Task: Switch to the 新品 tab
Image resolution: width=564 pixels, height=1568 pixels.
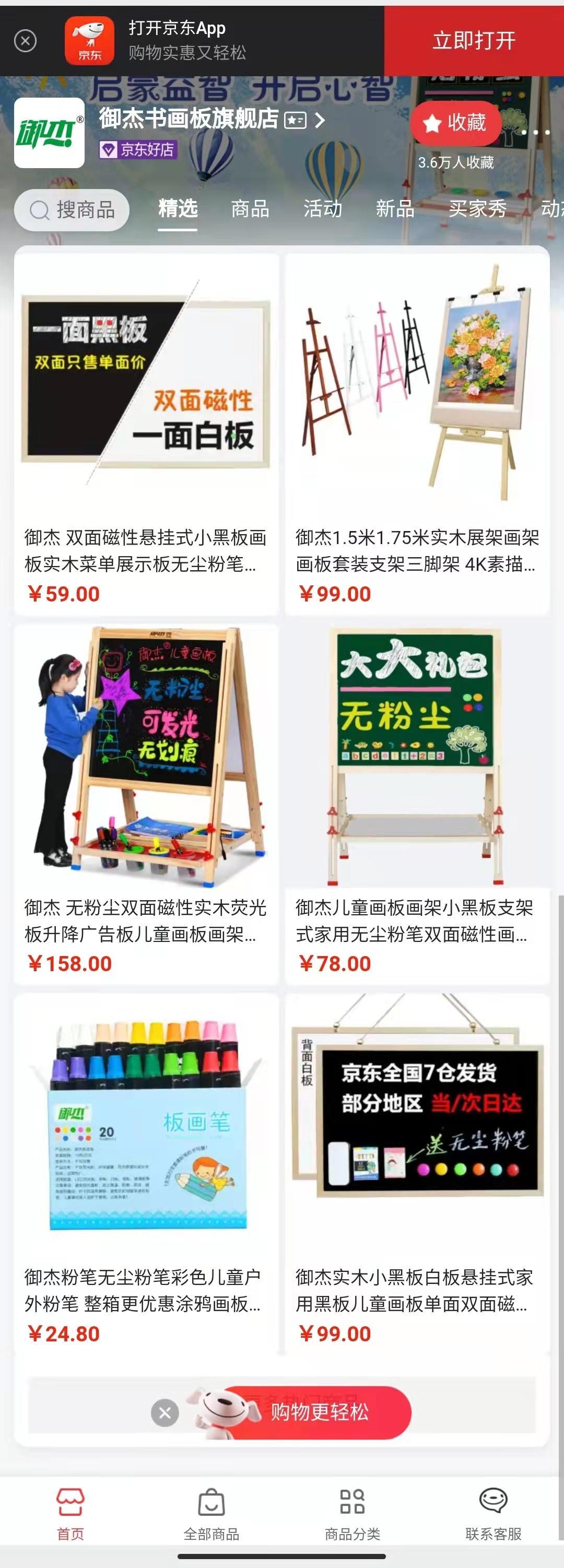Action: point(395,209)
